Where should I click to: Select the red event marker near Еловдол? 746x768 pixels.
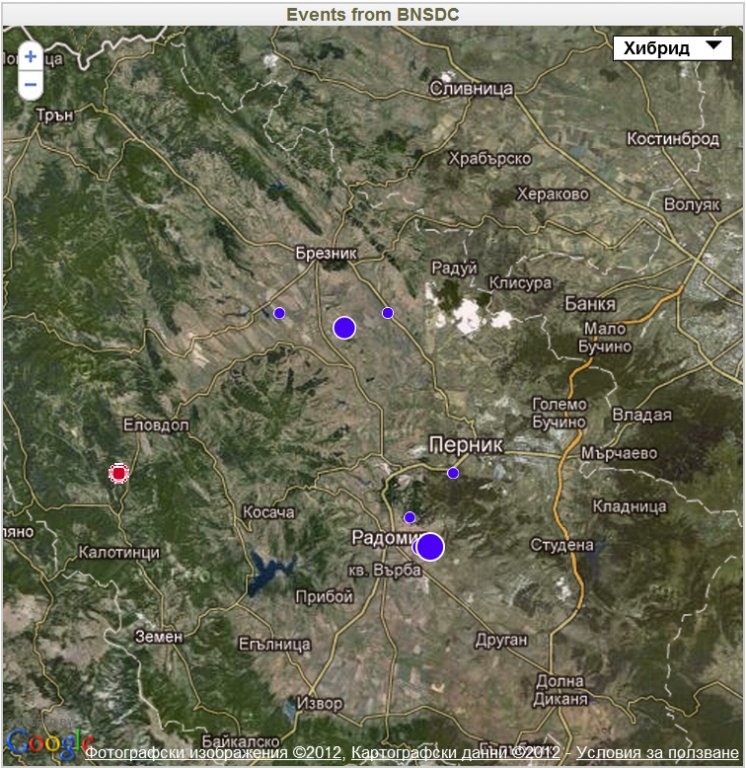coord(119,473)
